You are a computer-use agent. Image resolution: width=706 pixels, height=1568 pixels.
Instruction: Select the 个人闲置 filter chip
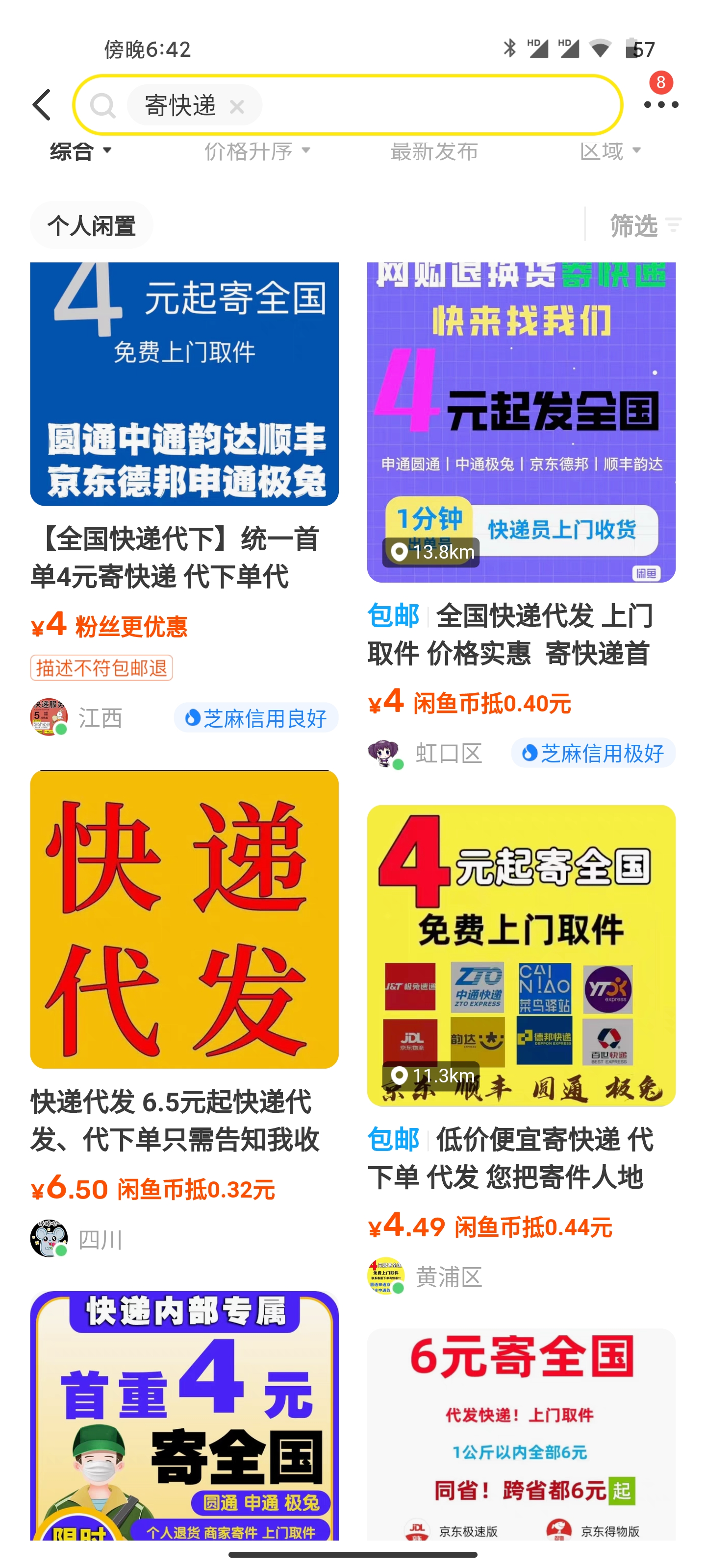tap(91, 226)
